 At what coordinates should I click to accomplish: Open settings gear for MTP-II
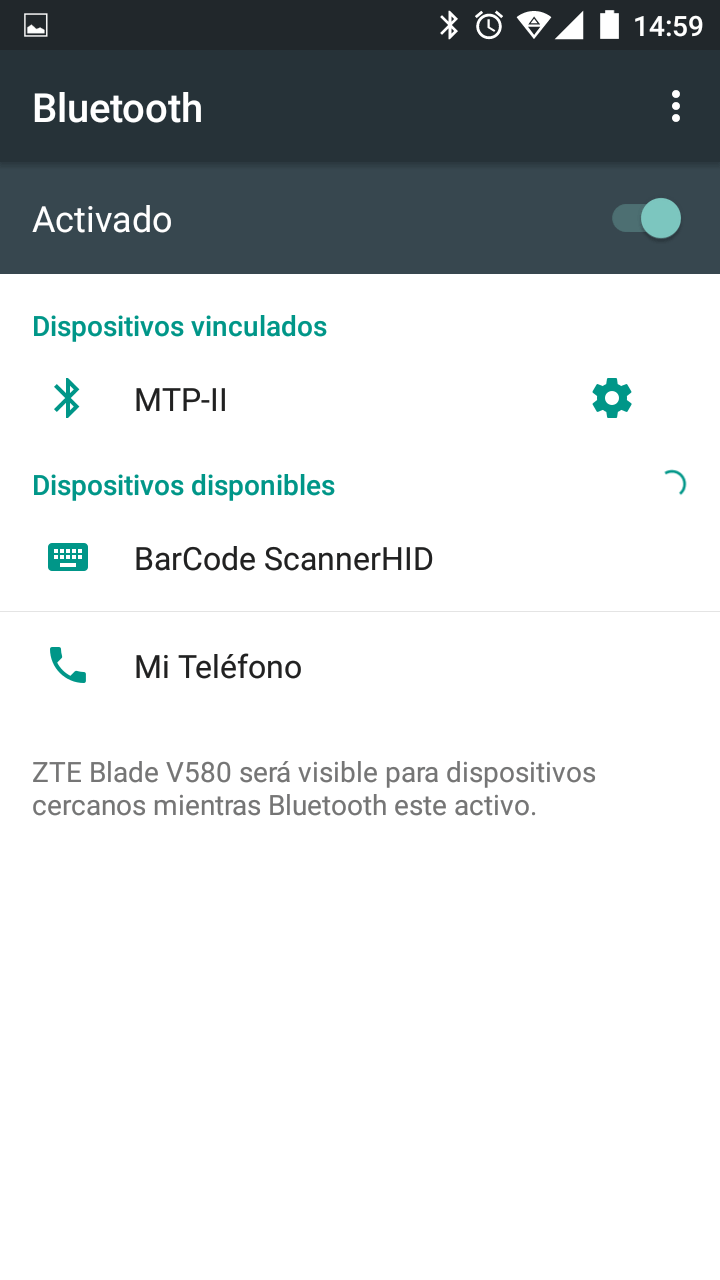click(x=612, y=399)
